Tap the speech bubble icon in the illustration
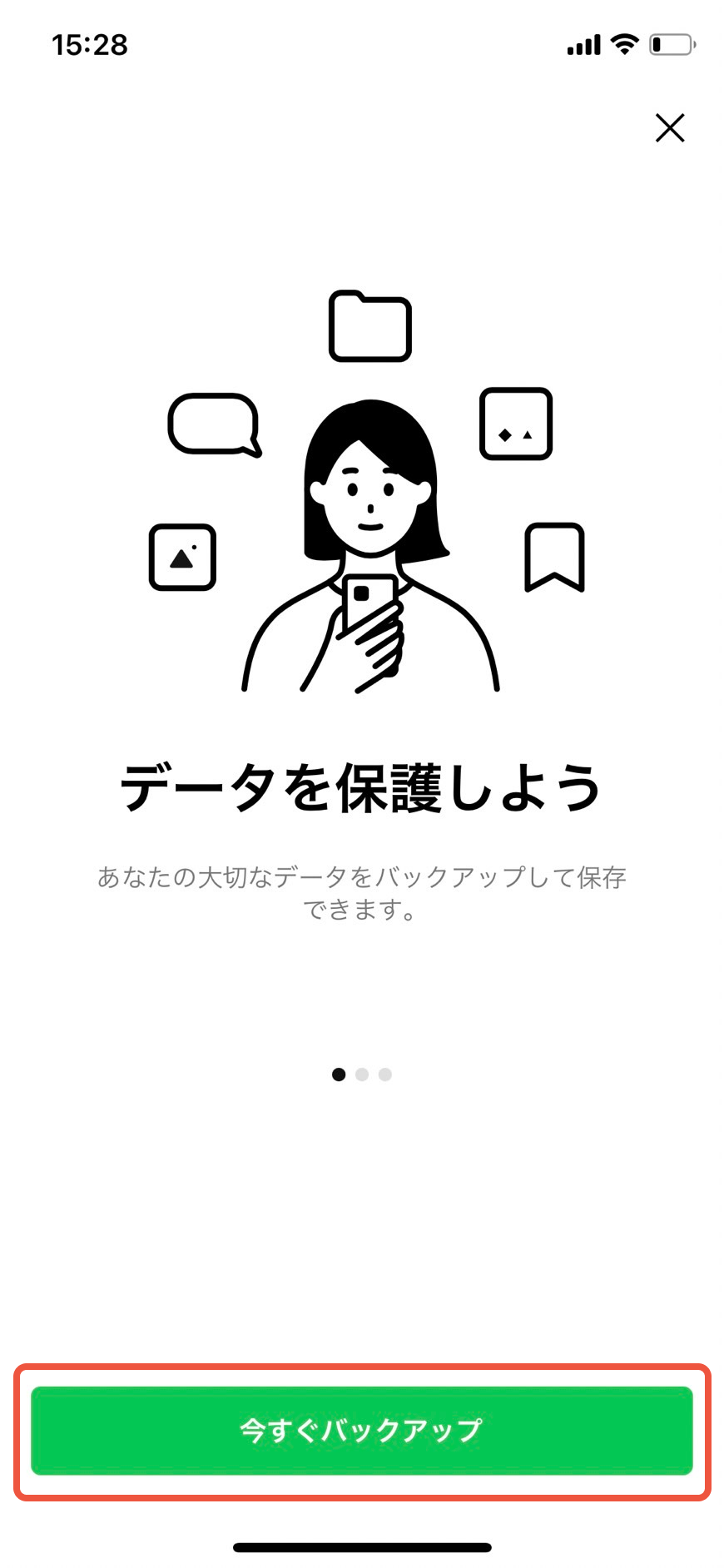 [x=213, y=424]
